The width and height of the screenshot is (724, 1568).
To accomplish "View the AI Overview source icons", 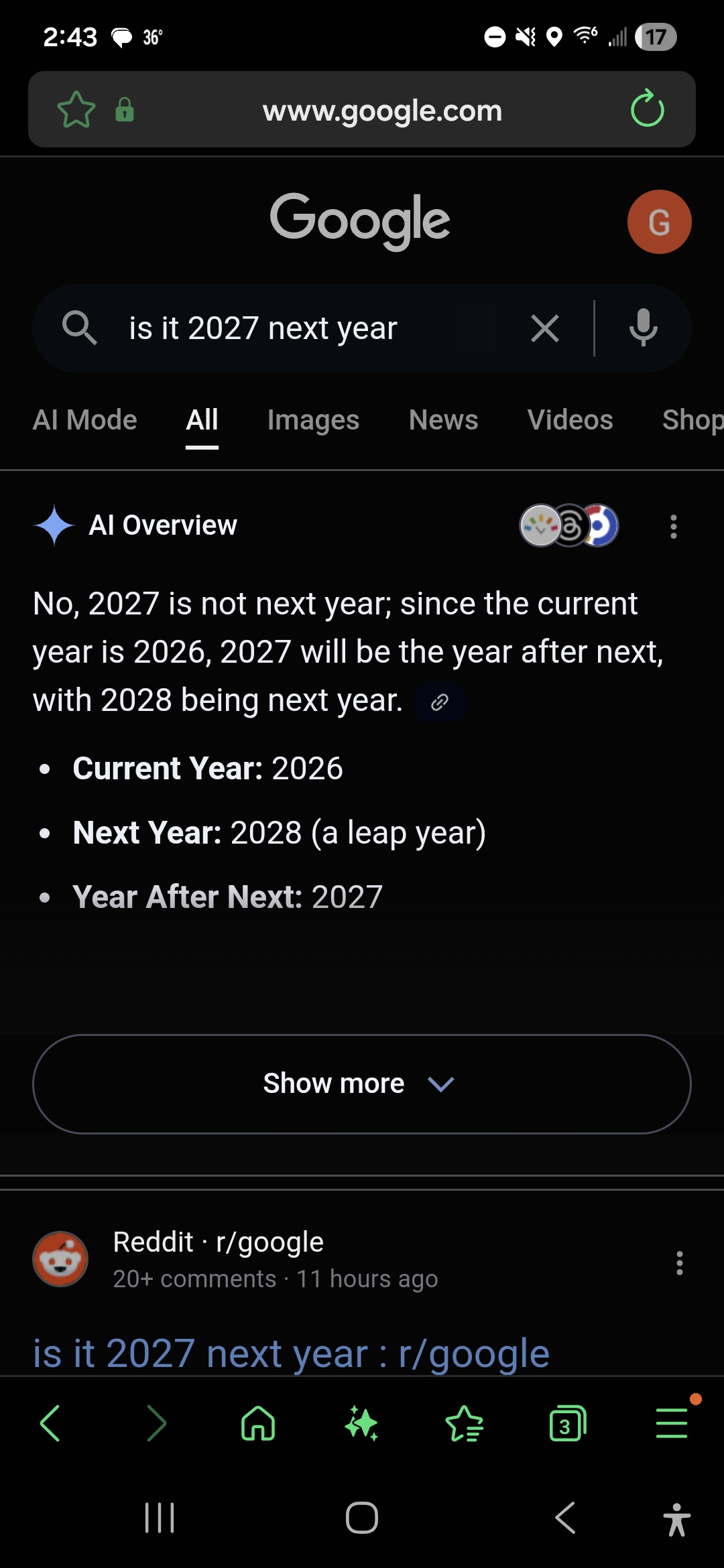I will point(568,525).
